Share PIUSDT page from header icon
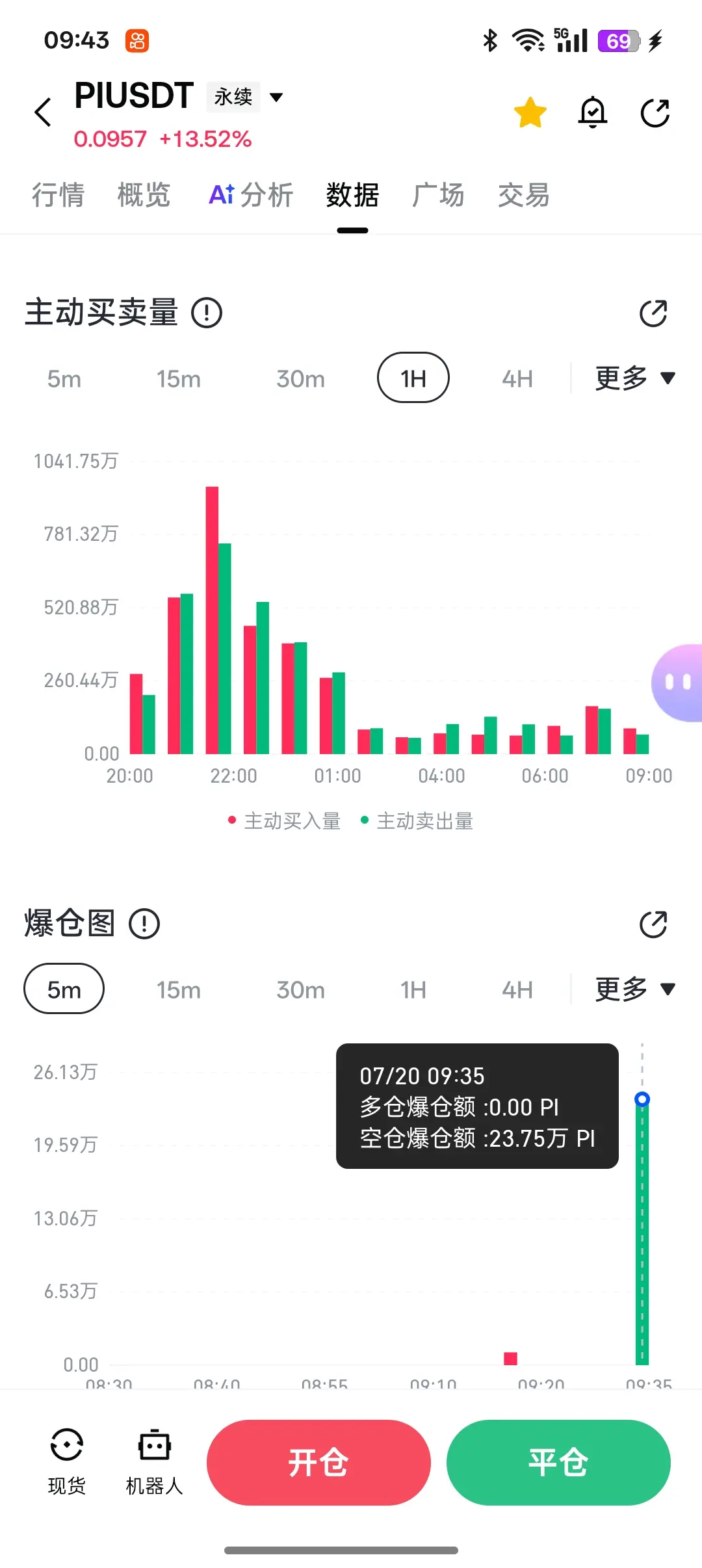 coord(655,113)
